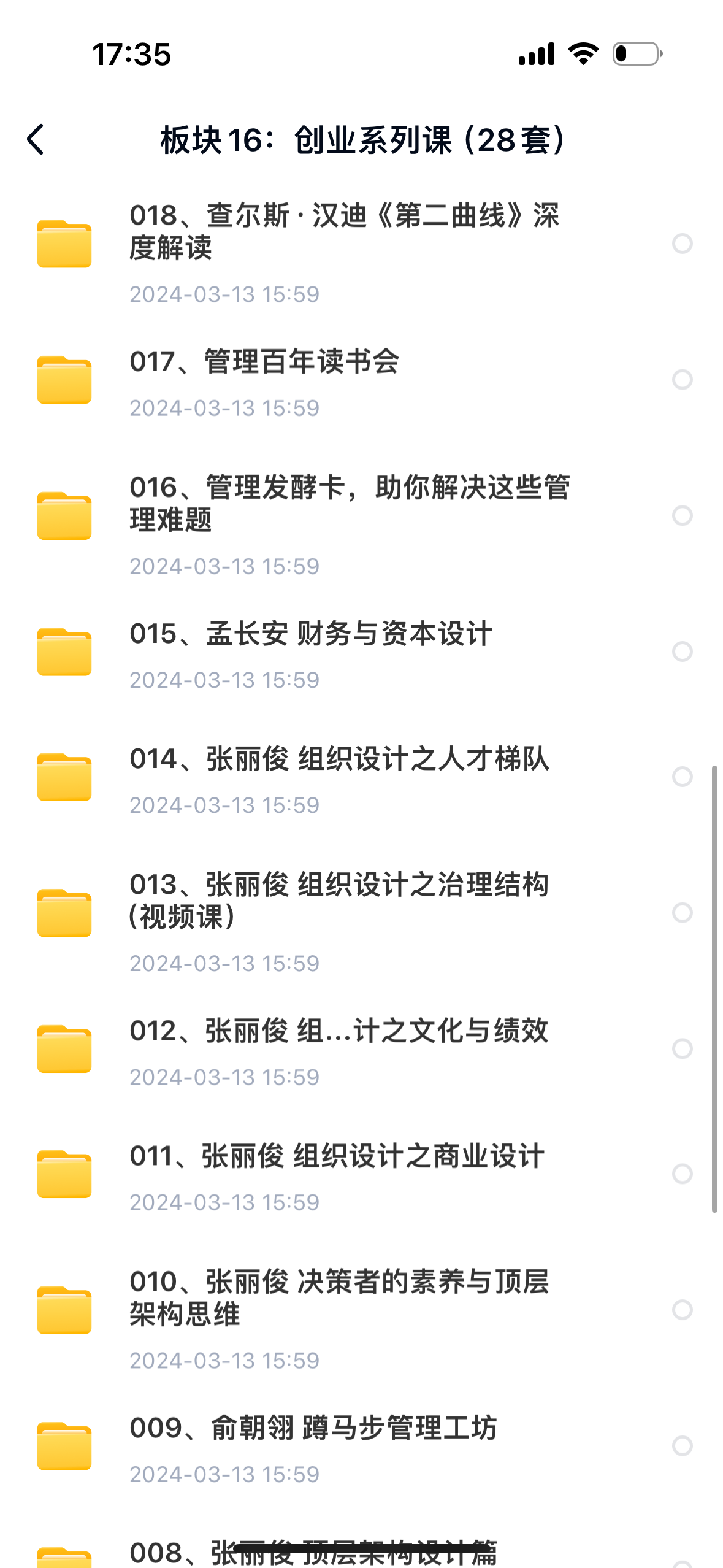Select the circle for 017 管理百年读书会
This screenshot has height=1568, width=723.
pos(682,380)
